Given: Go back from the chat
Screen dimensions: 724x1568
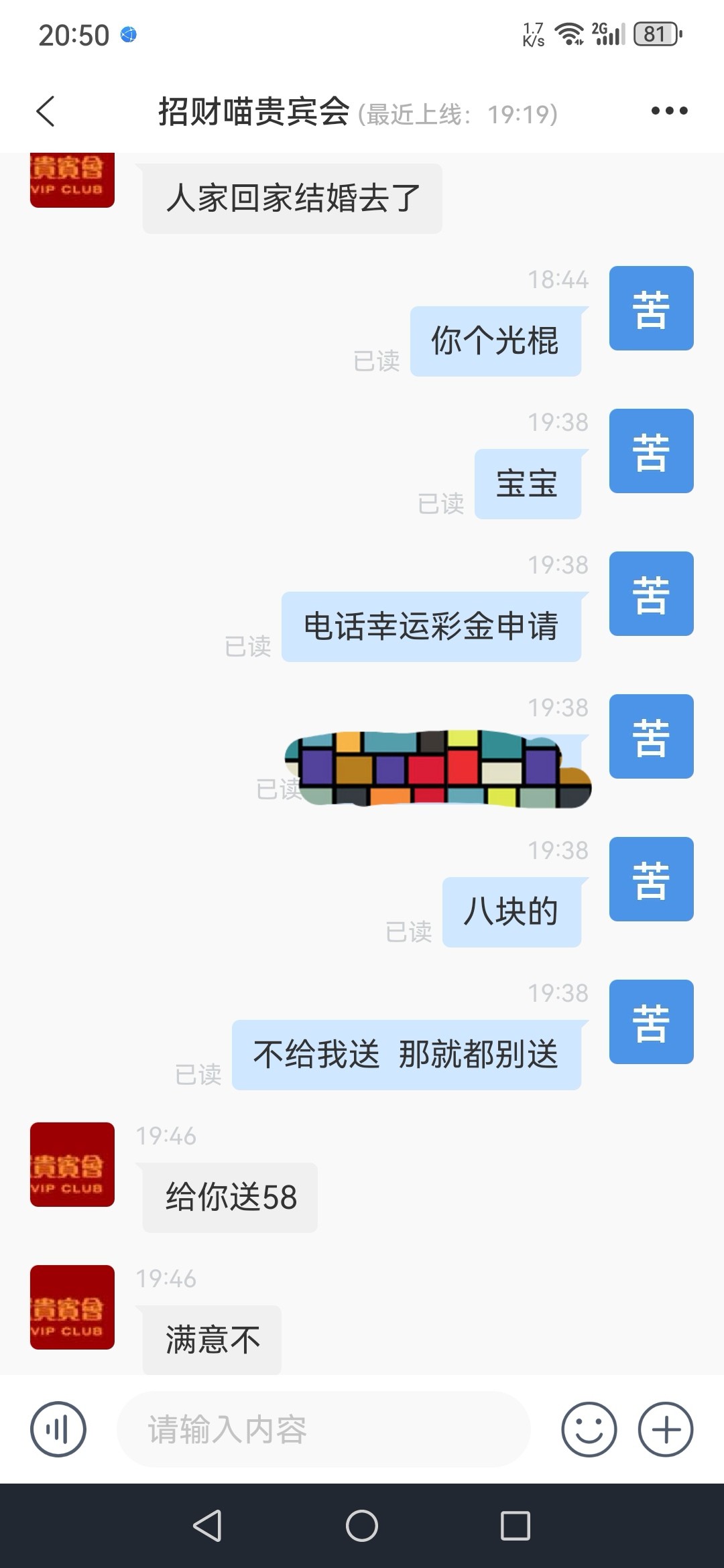Looking at the screenshot, I should tap(46, 111).
